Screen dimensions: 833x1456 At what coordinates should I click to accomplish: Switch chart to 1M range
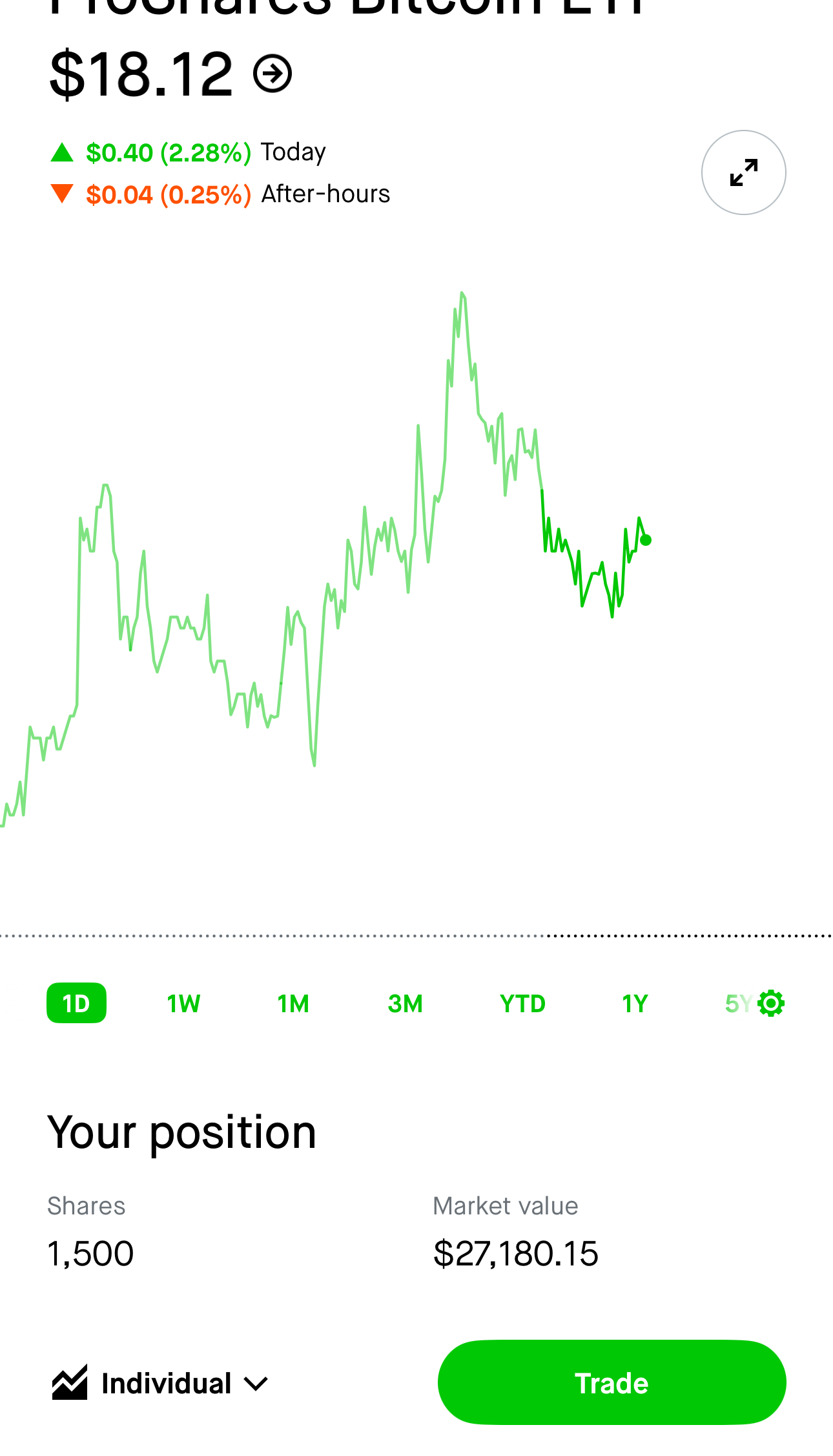(x=293, y=1003)
